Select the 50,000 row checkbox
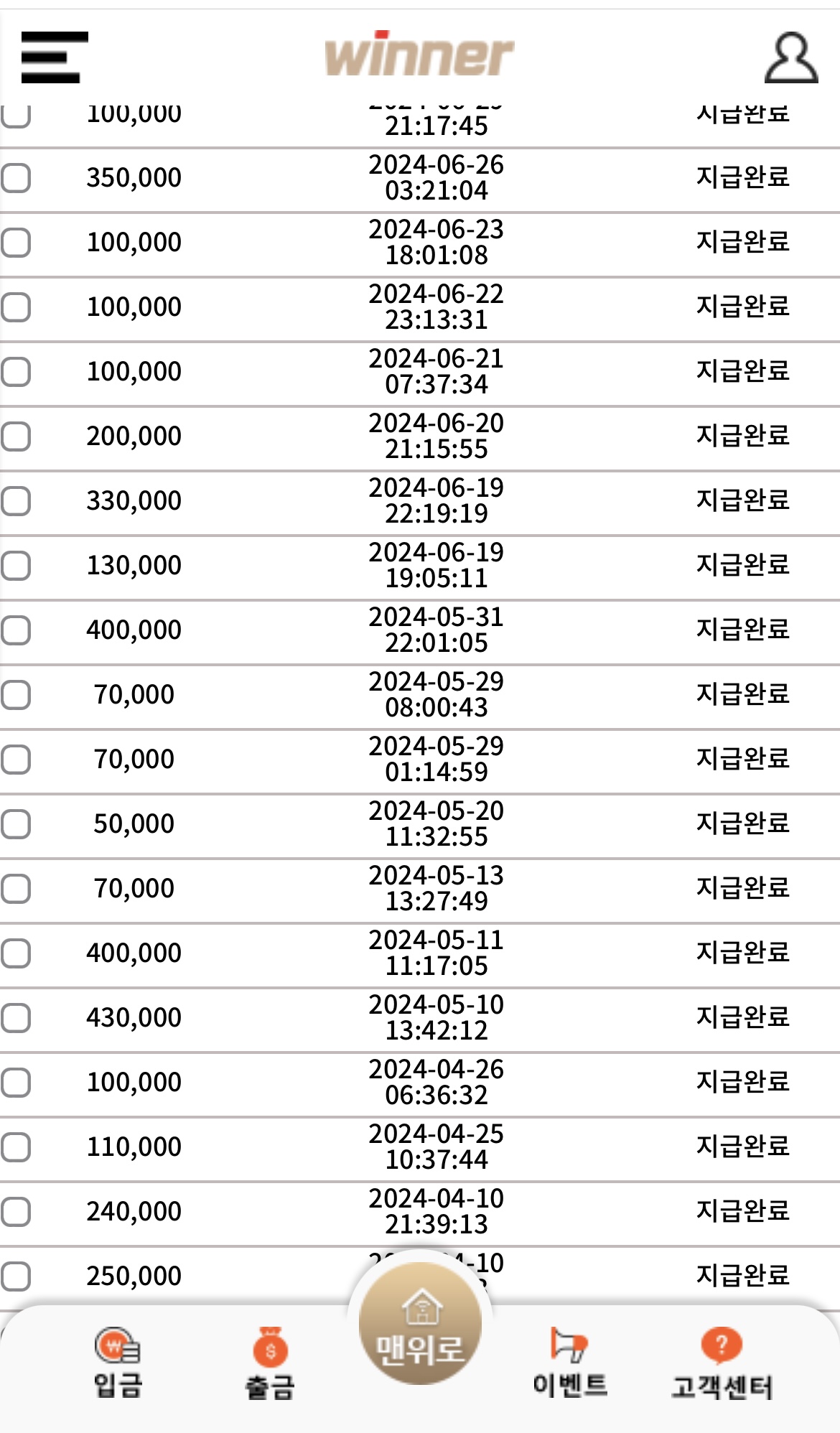This screenshot has height=1433, width=840. click(x=15, y=824)
